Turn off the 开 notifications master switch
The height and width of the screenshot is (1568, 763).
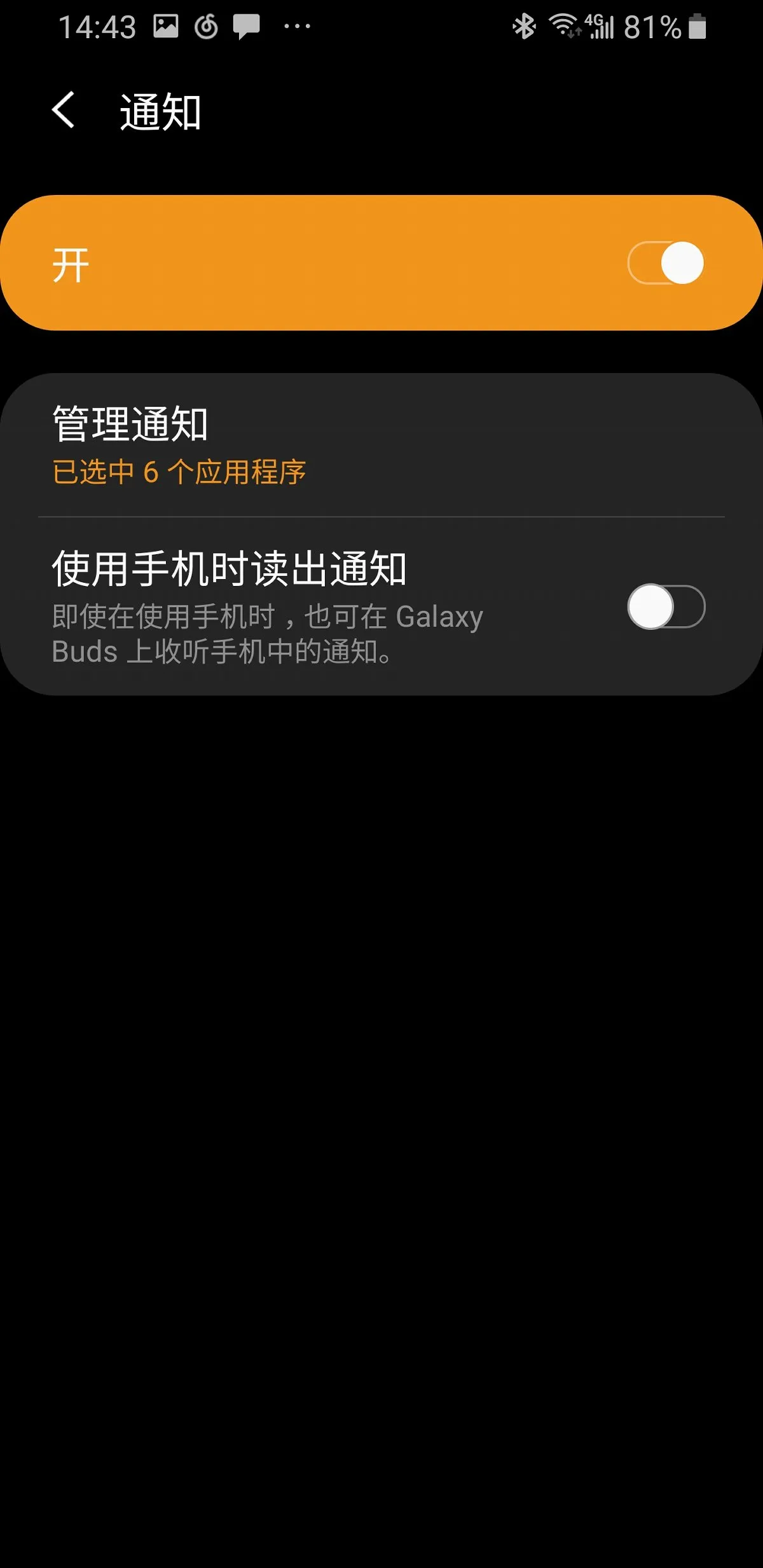coord(666,262)
